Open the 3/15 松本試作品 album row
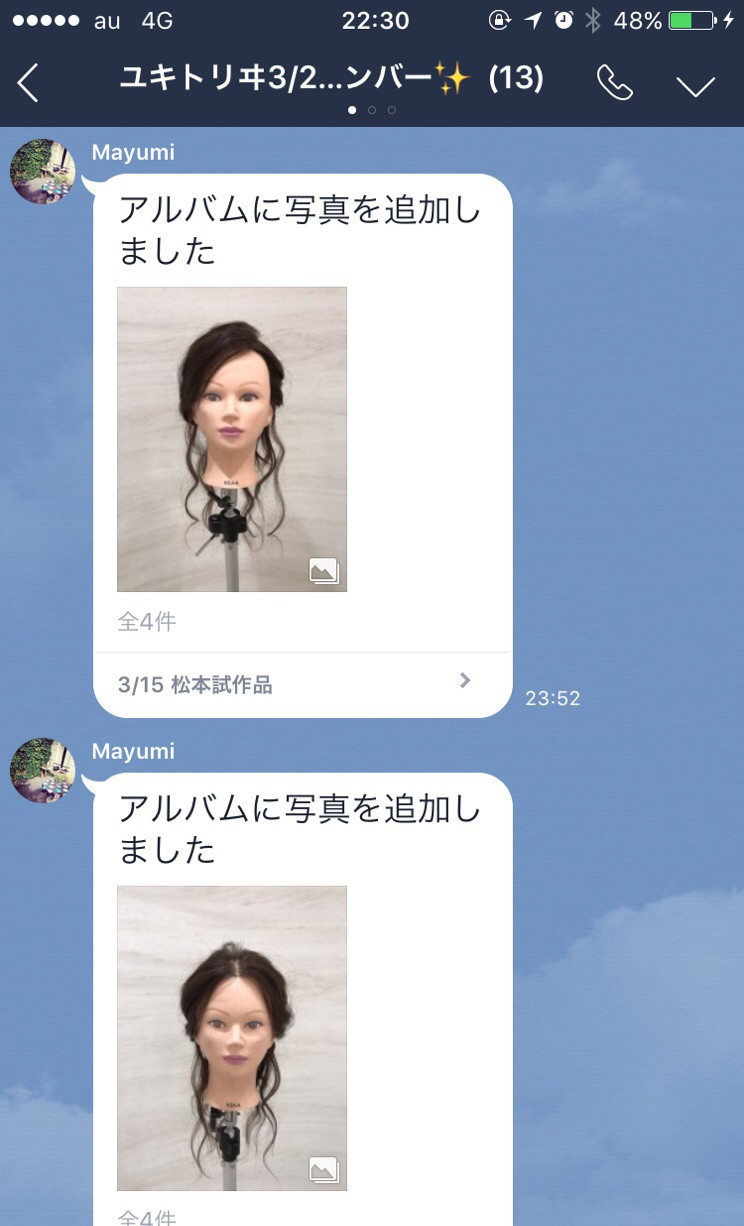The height and width of the screenshot is (1226, 744). click(x=300, y=684)
